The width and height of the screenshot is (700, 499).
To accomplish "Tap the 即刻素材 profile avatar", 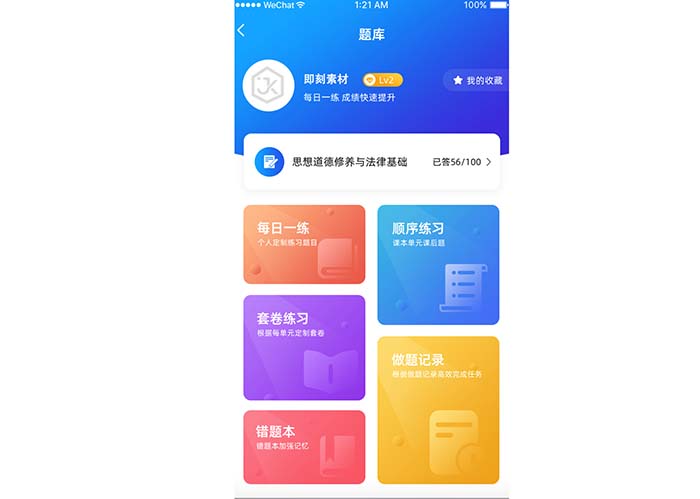I will click(268, 86).
